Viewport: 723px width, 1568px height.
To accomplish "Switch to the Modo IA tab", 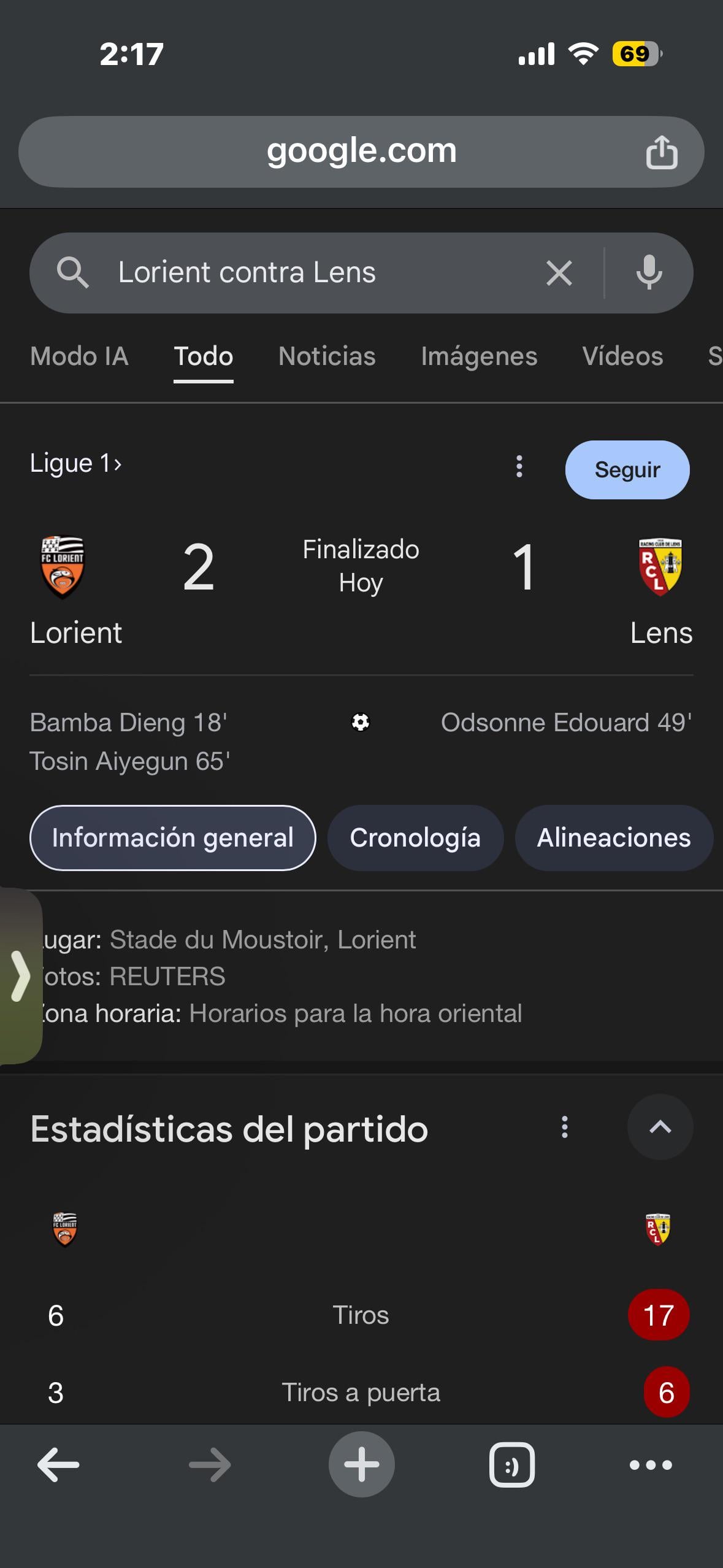I will pos(79,356).
